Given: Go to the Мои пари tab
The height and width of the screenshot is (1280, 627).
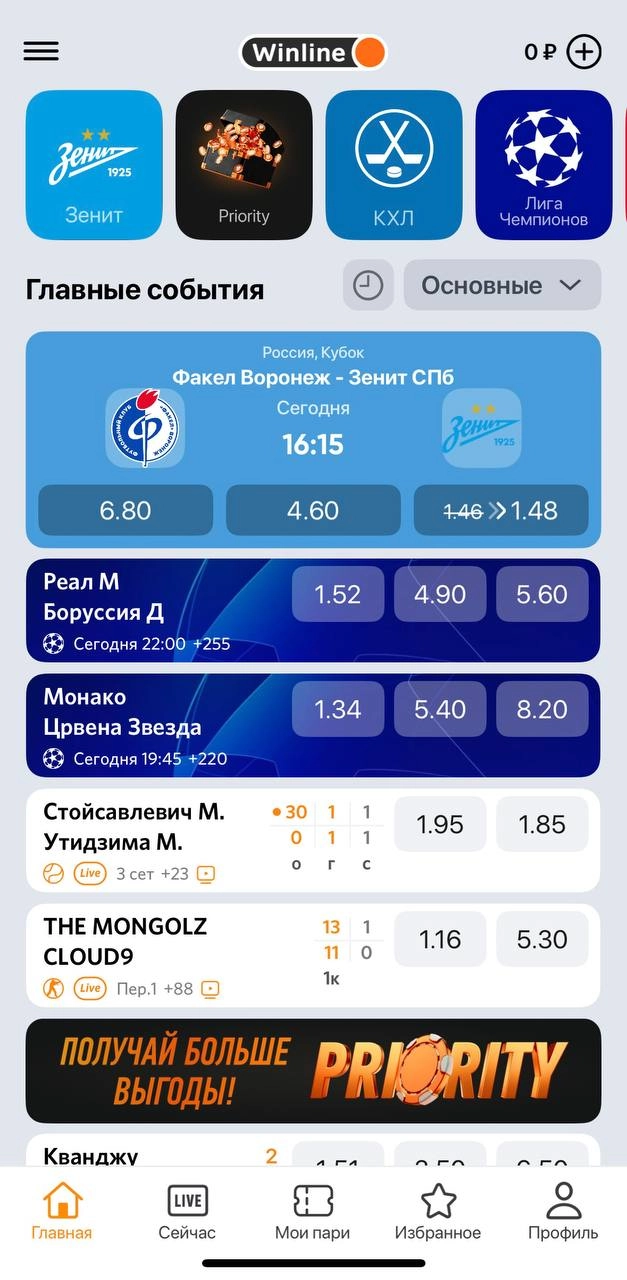Looking at the screenshot, I should 312,1211.
